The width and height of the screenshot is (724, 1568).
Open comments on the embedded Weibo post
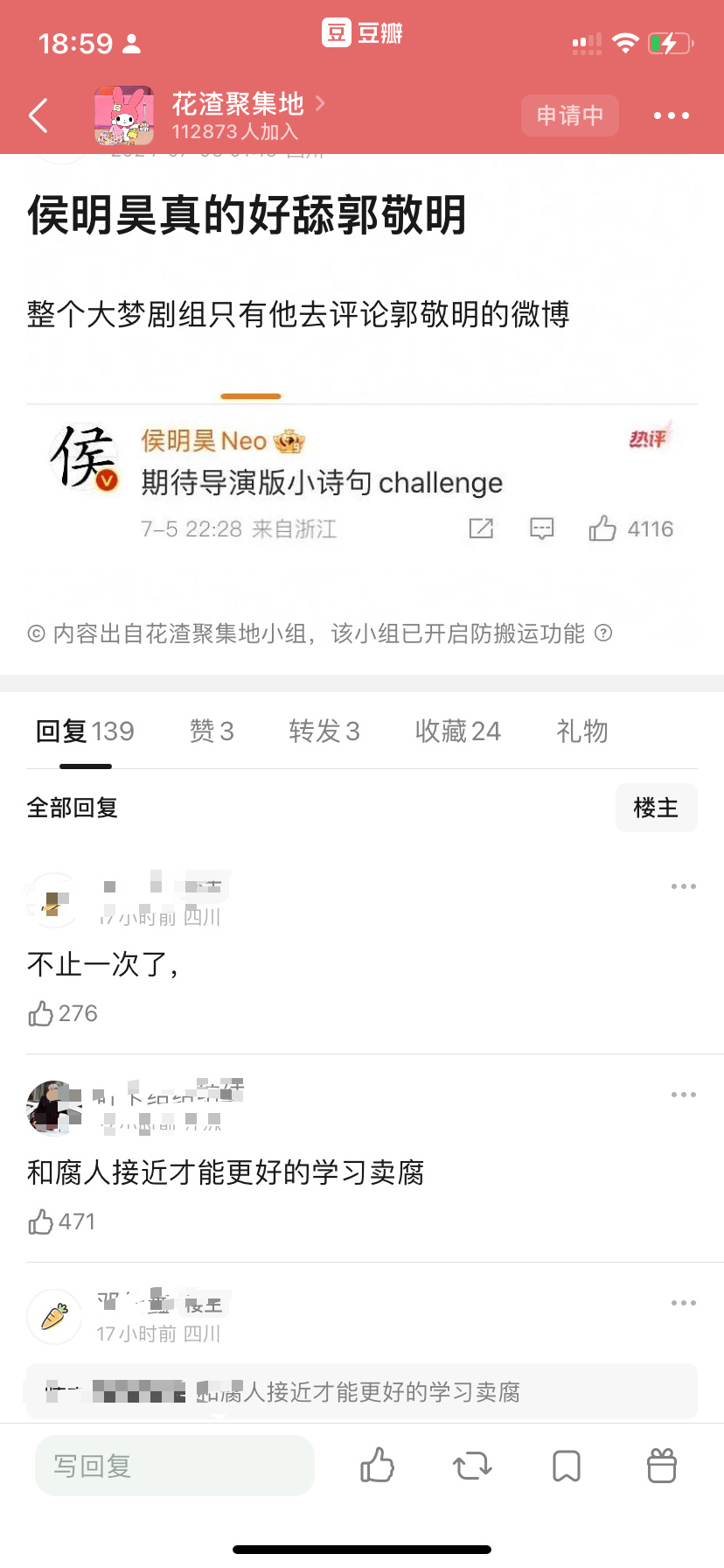pos(541,528)
